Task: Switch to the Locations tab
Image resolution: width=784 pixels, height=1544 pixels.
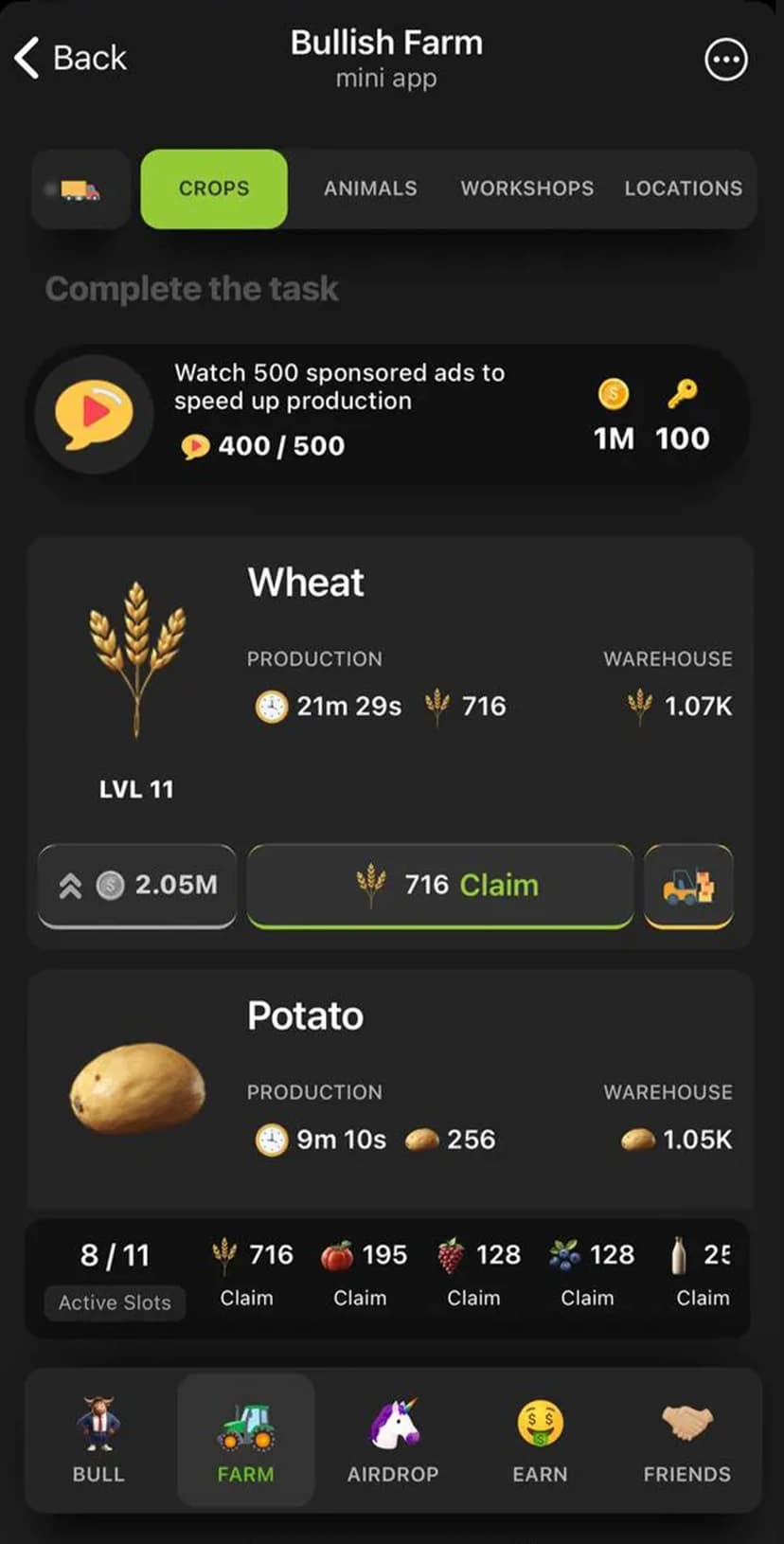Action: pyautogui.click(x=683, y=189)
